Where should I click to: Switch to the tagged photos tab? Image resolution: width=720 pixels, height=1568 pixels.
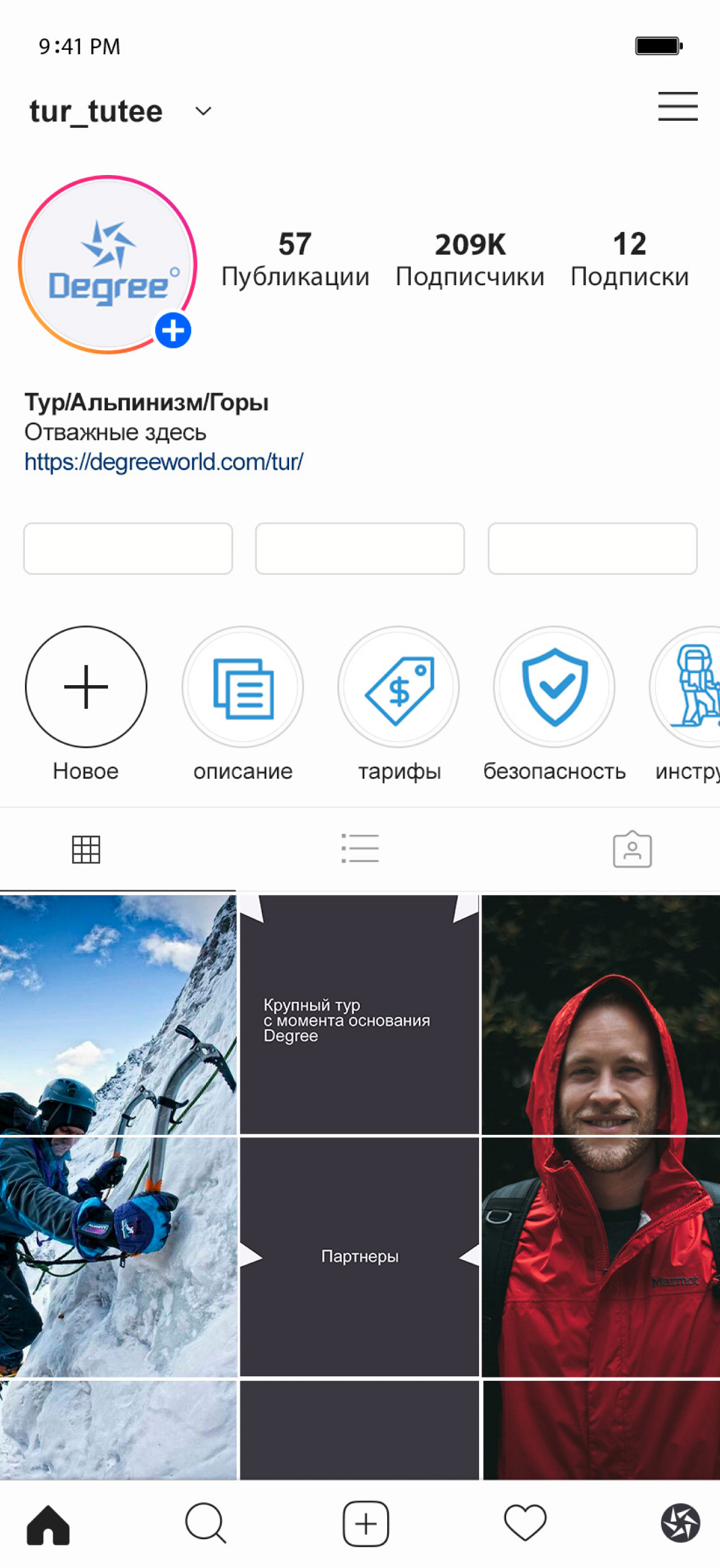tap(632, 849)
